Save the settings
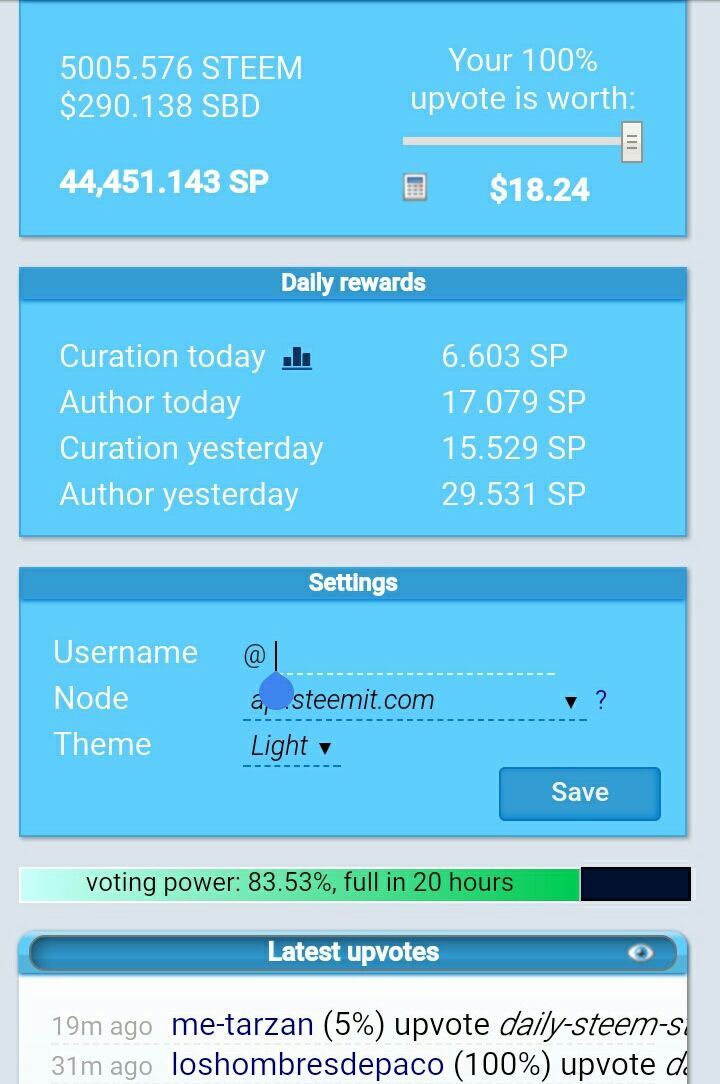This screenshot has height=1084, width=720. click(579, 793)
